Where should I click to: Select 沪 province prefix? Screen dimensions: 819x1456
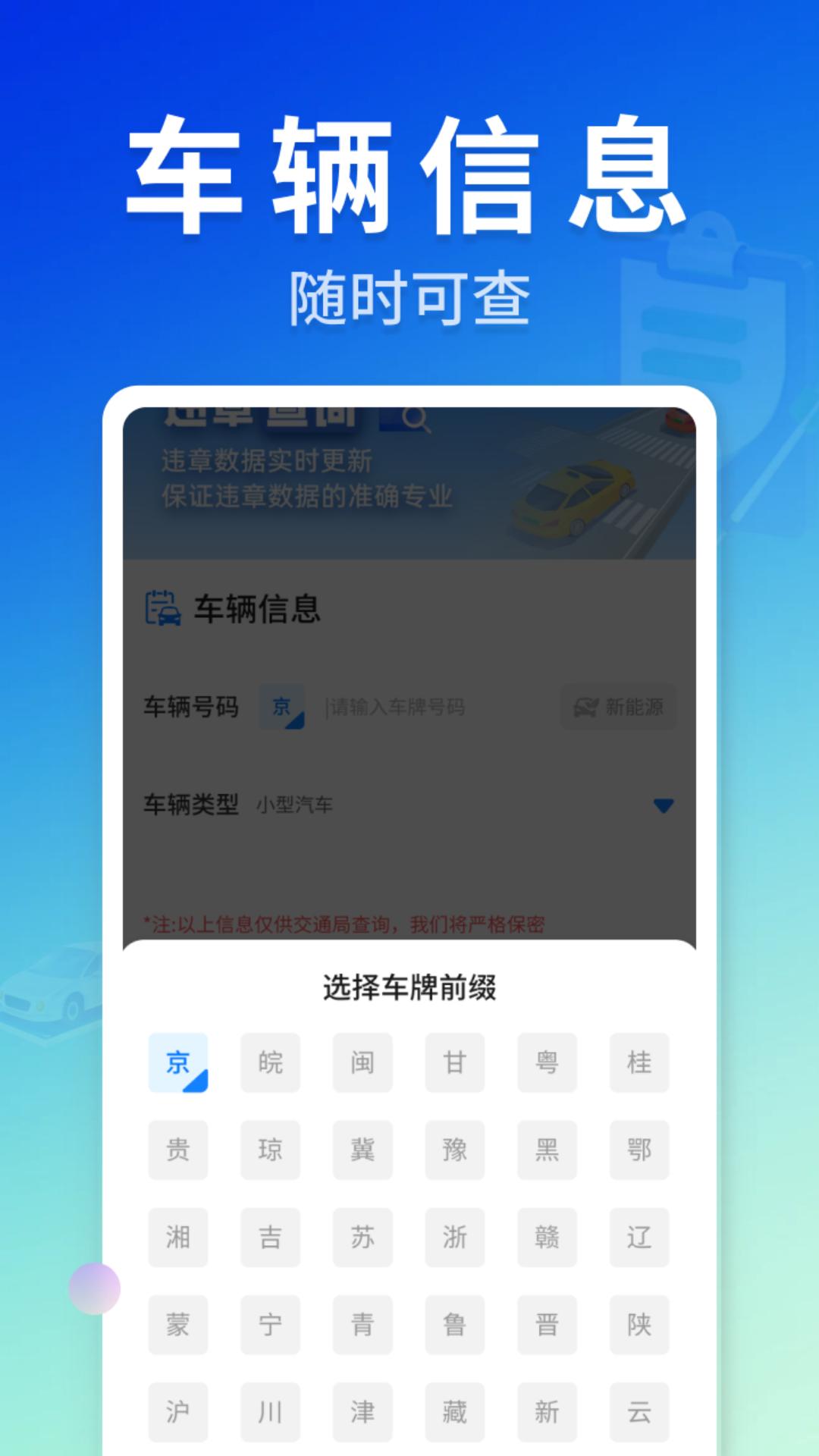(178, 1412)
